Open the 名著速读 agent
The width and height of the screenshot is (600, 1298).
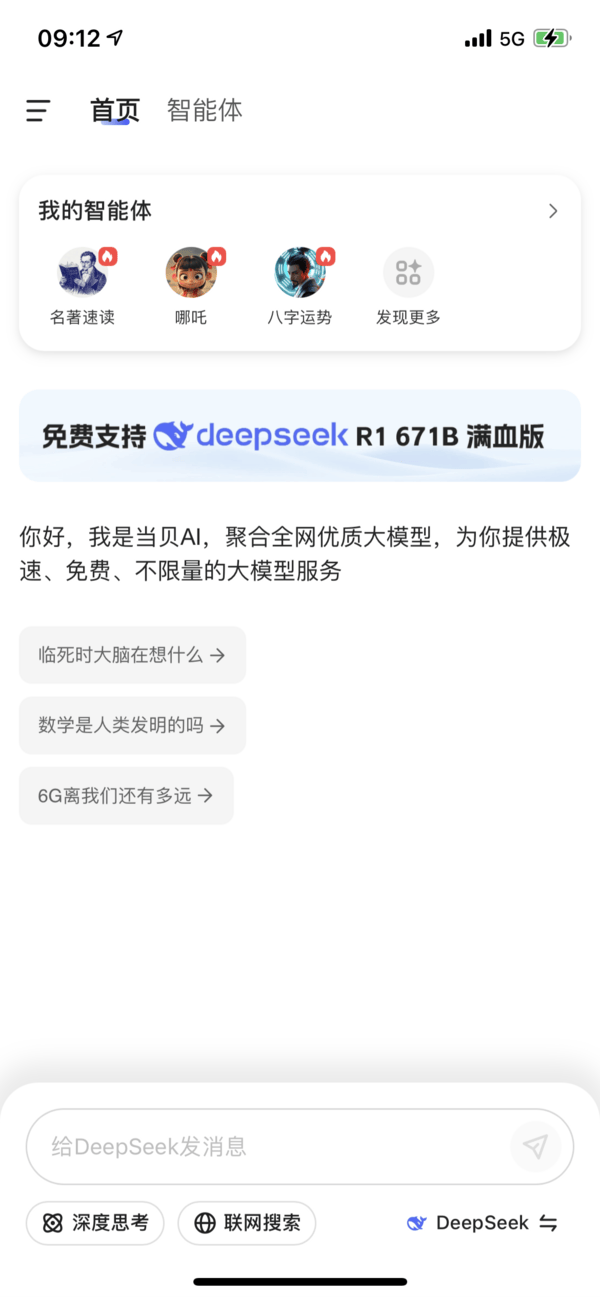(82, 286)
